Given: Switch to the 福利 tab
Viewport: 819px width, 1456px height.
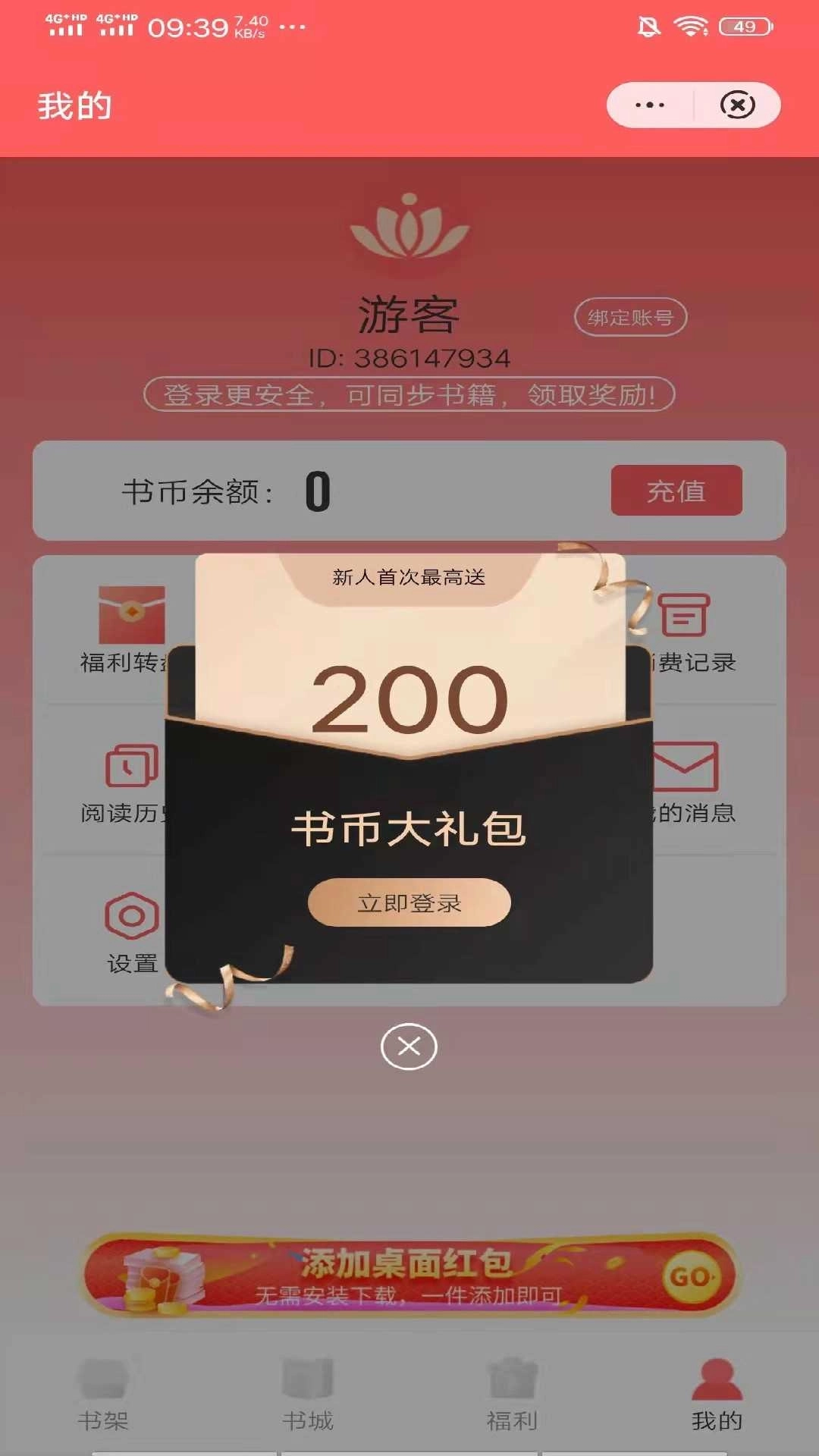Looking at the screenshot, I should pyautogui.click(x=512, y=1395).
